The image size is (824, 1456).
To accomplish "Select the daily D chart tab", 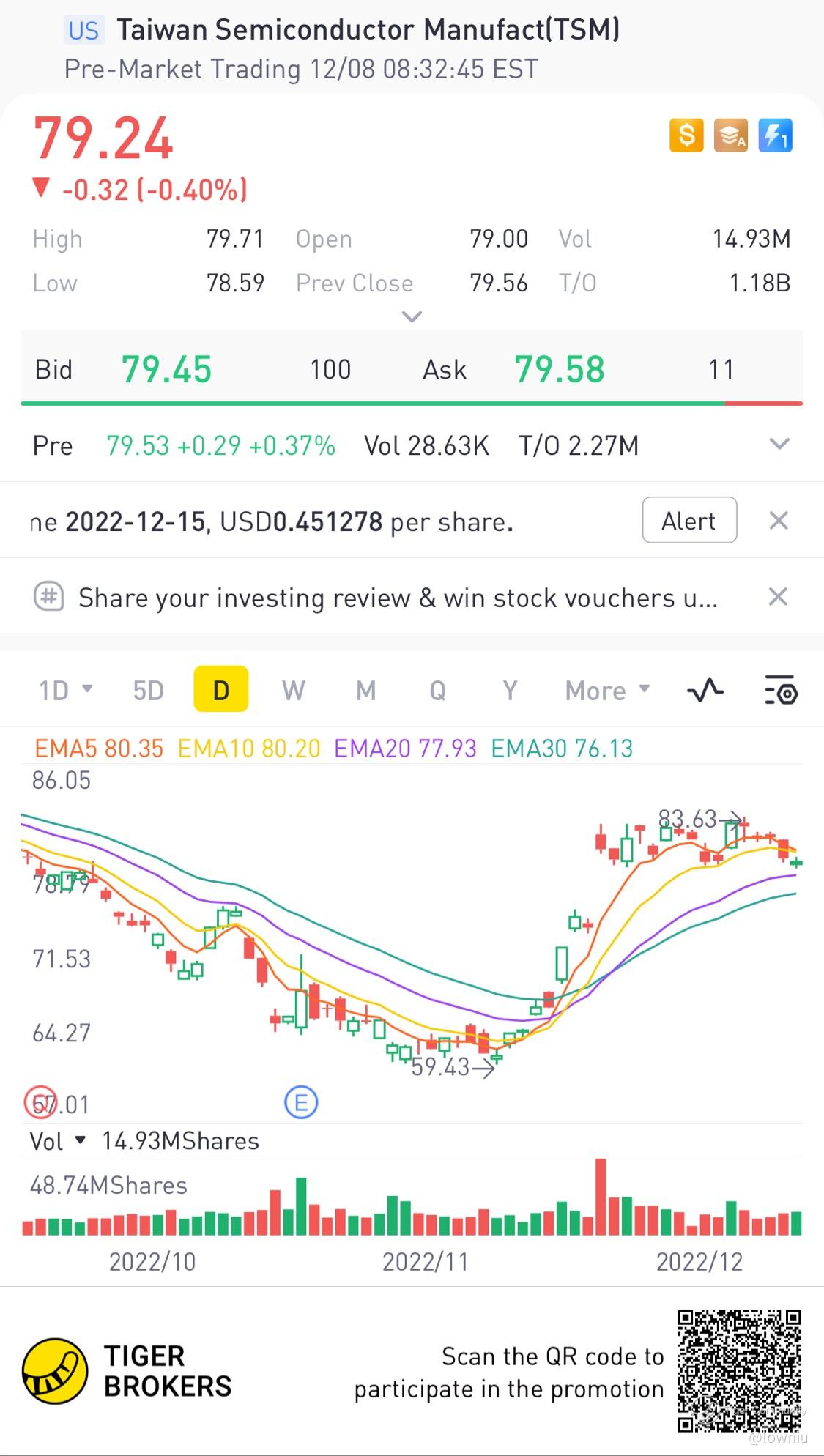I will click(220, 689).
